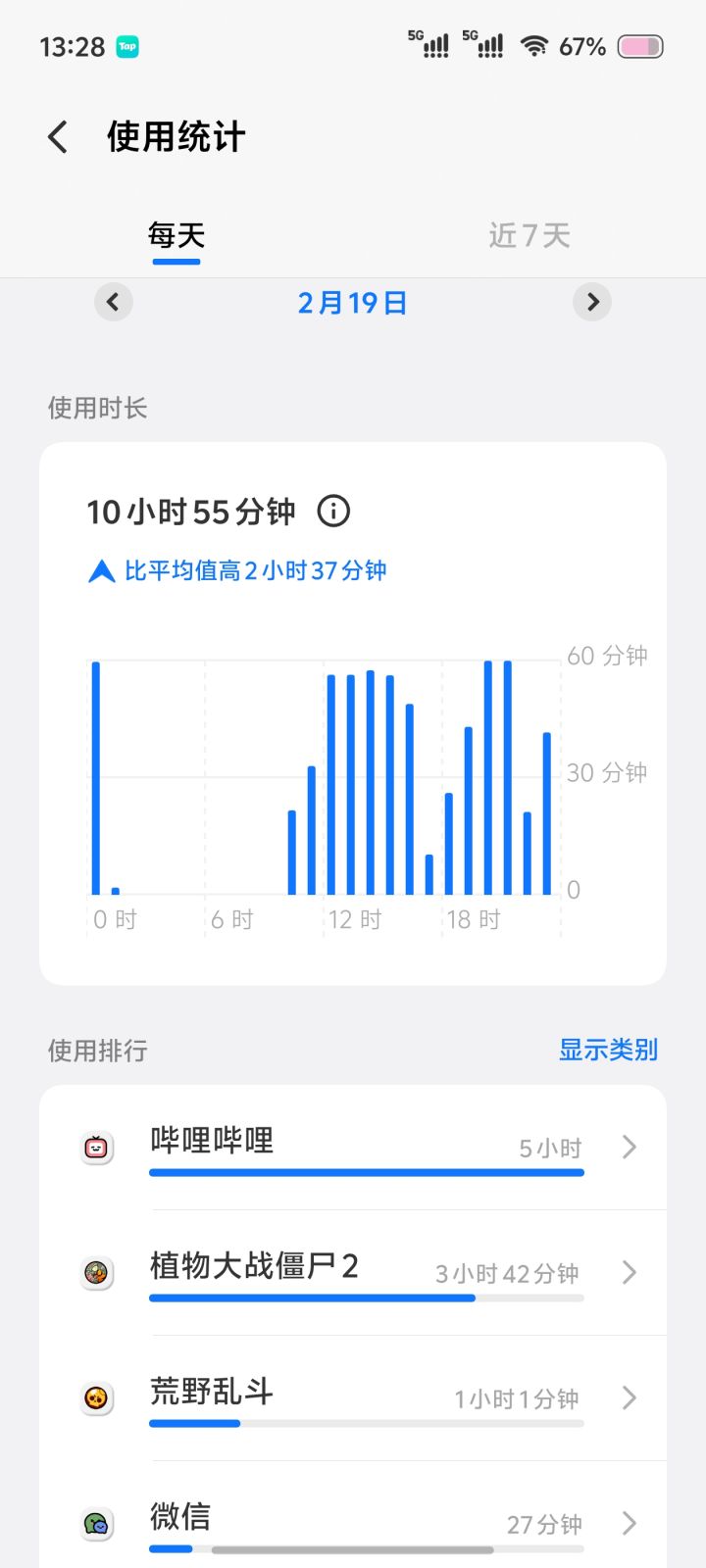Tap the back arrow next to 使用统计
706x1568 pixels.
tap(56, 136)
